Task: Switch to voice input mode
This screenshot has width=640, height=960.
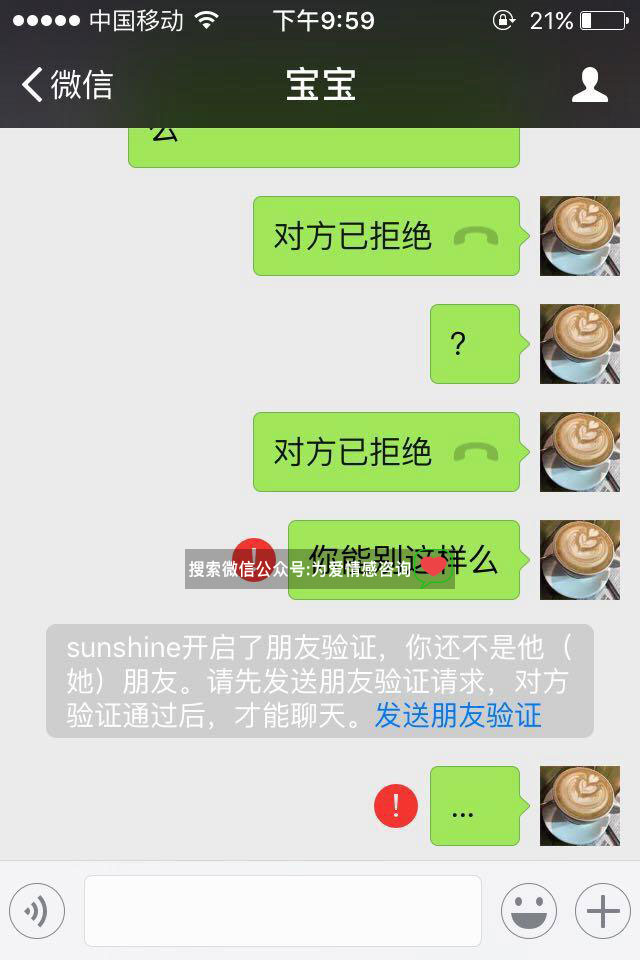Action: click(37, 911)
